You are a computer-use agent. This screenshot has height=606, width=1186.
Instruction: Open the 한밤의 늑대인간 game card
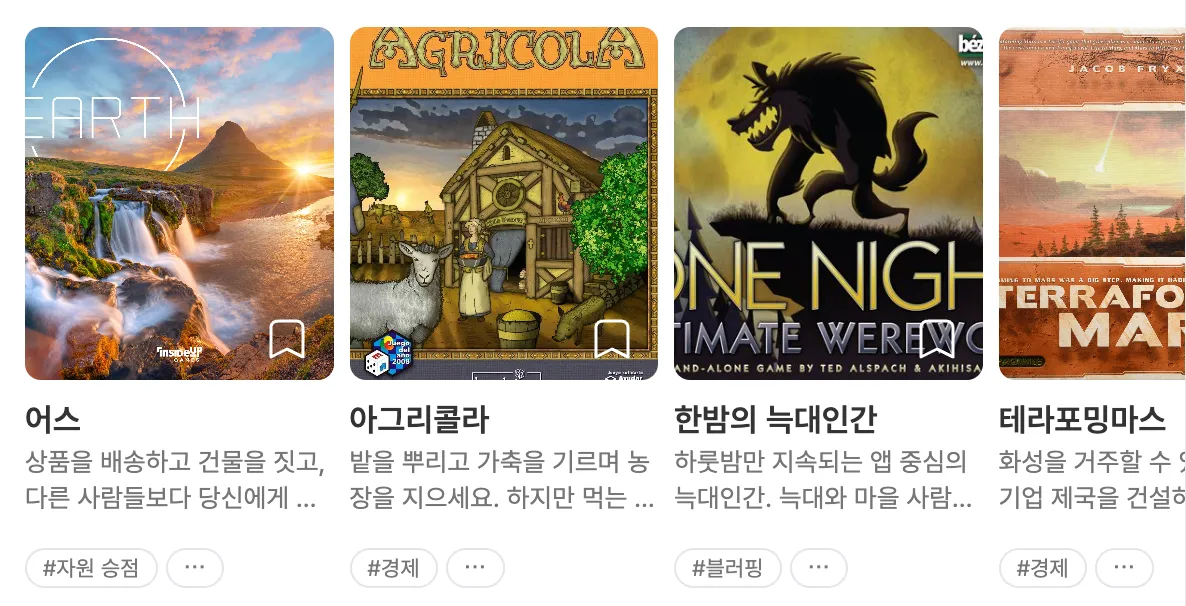(828, 203)
